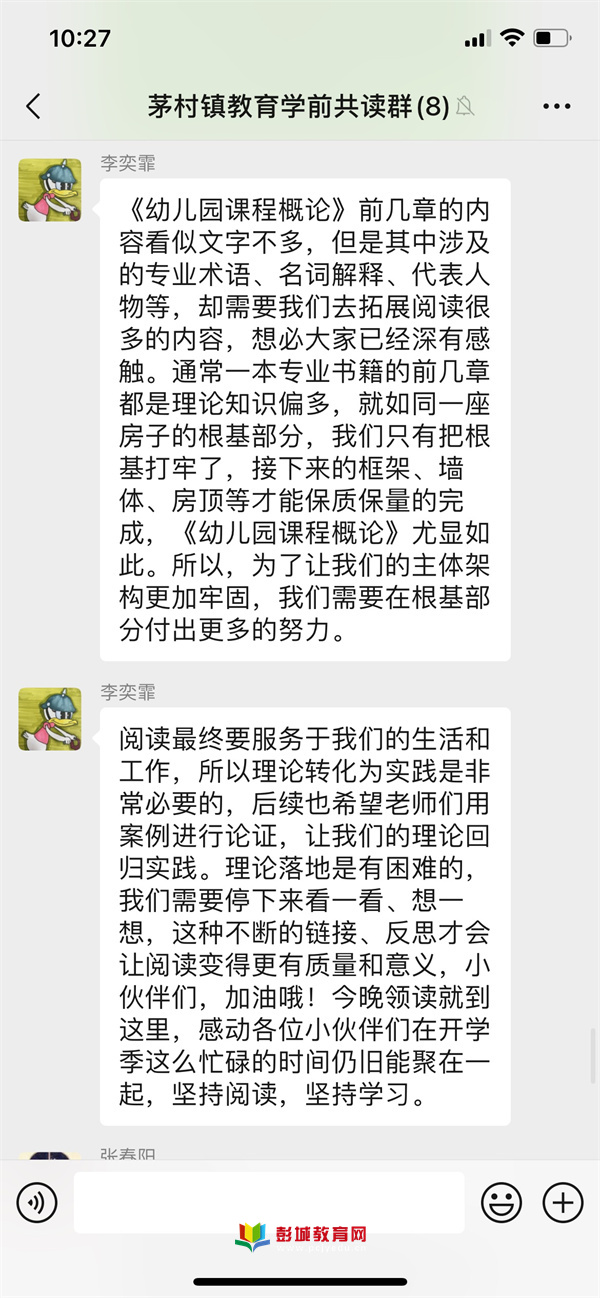Go back to the chat list
The image size is (600, 1298).
pos(33,107)
